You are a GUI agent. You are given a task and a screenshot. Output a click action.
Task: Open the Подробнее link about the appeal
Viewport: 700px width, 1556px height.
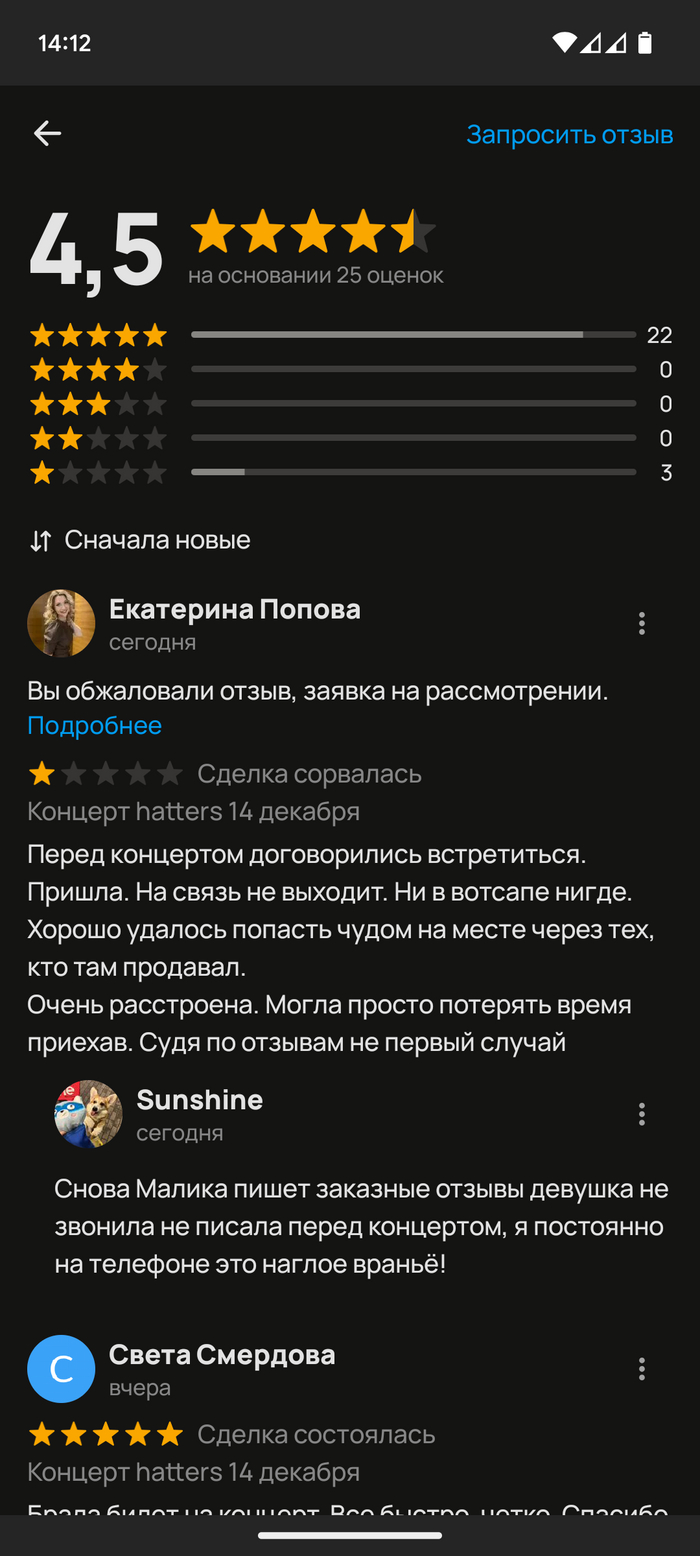pos(94,726)
